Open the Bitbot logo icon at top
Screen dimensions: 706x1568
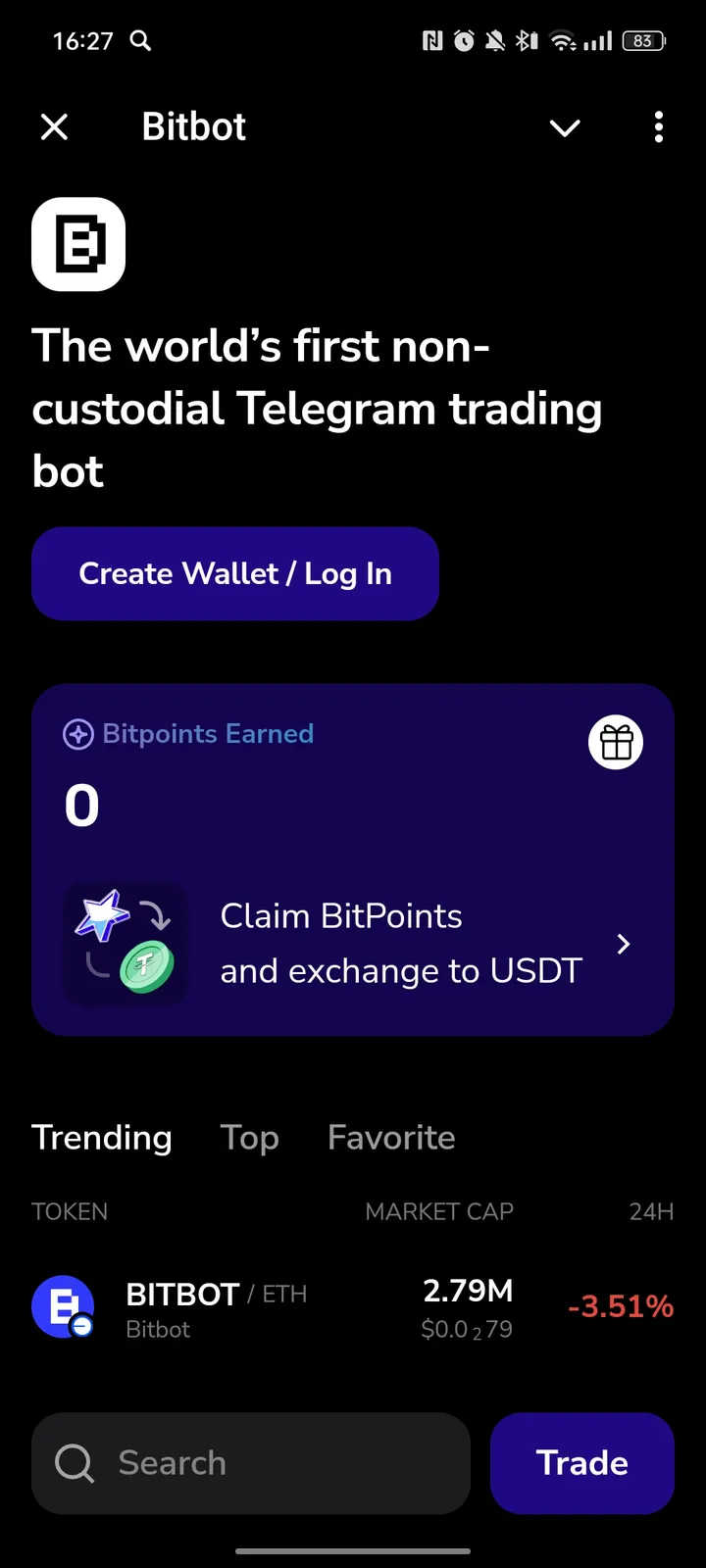pos(77,245)
